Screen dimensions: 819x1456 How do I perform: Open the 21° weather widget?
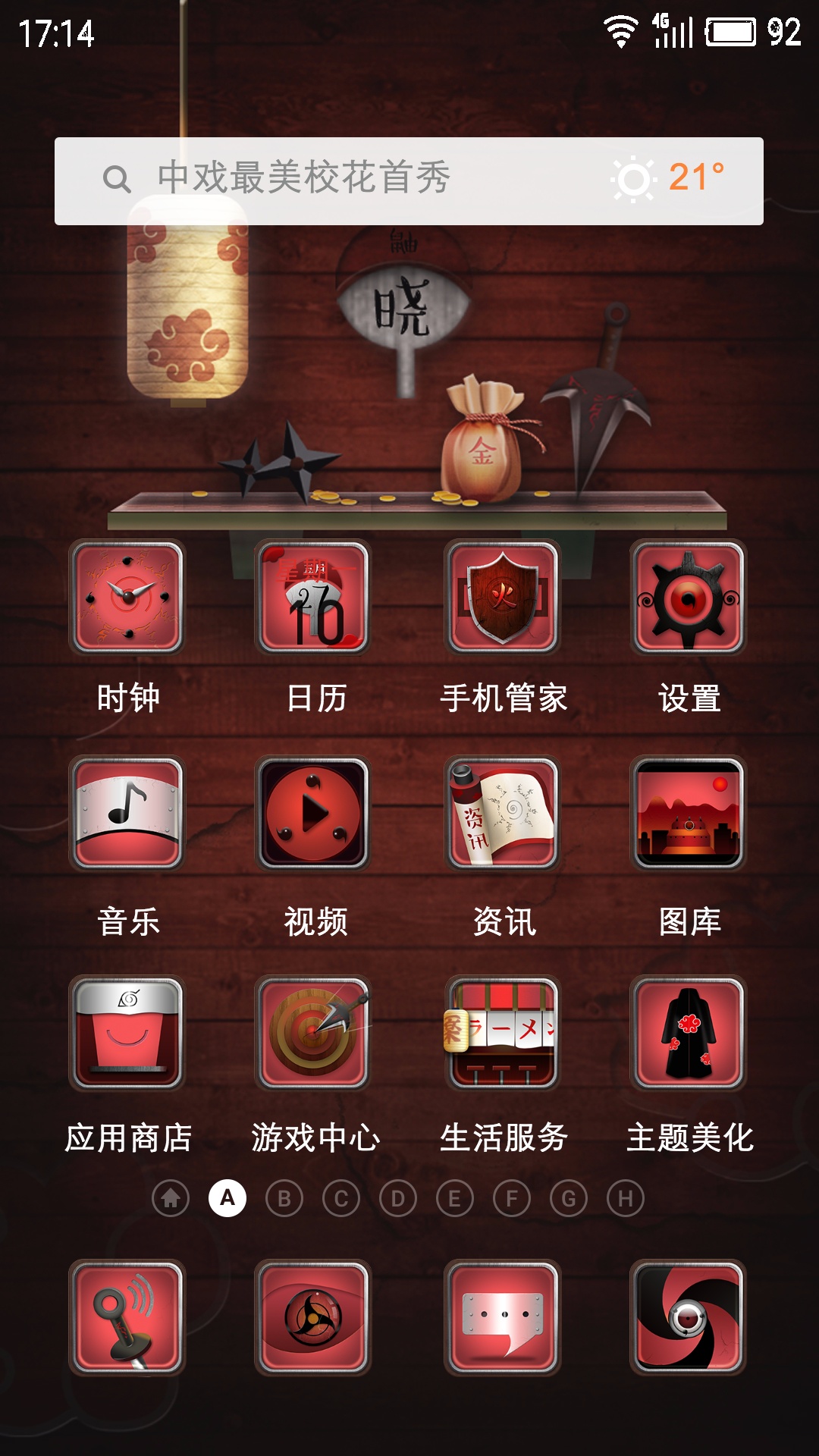pyautogui.click(x=669, y=179)
